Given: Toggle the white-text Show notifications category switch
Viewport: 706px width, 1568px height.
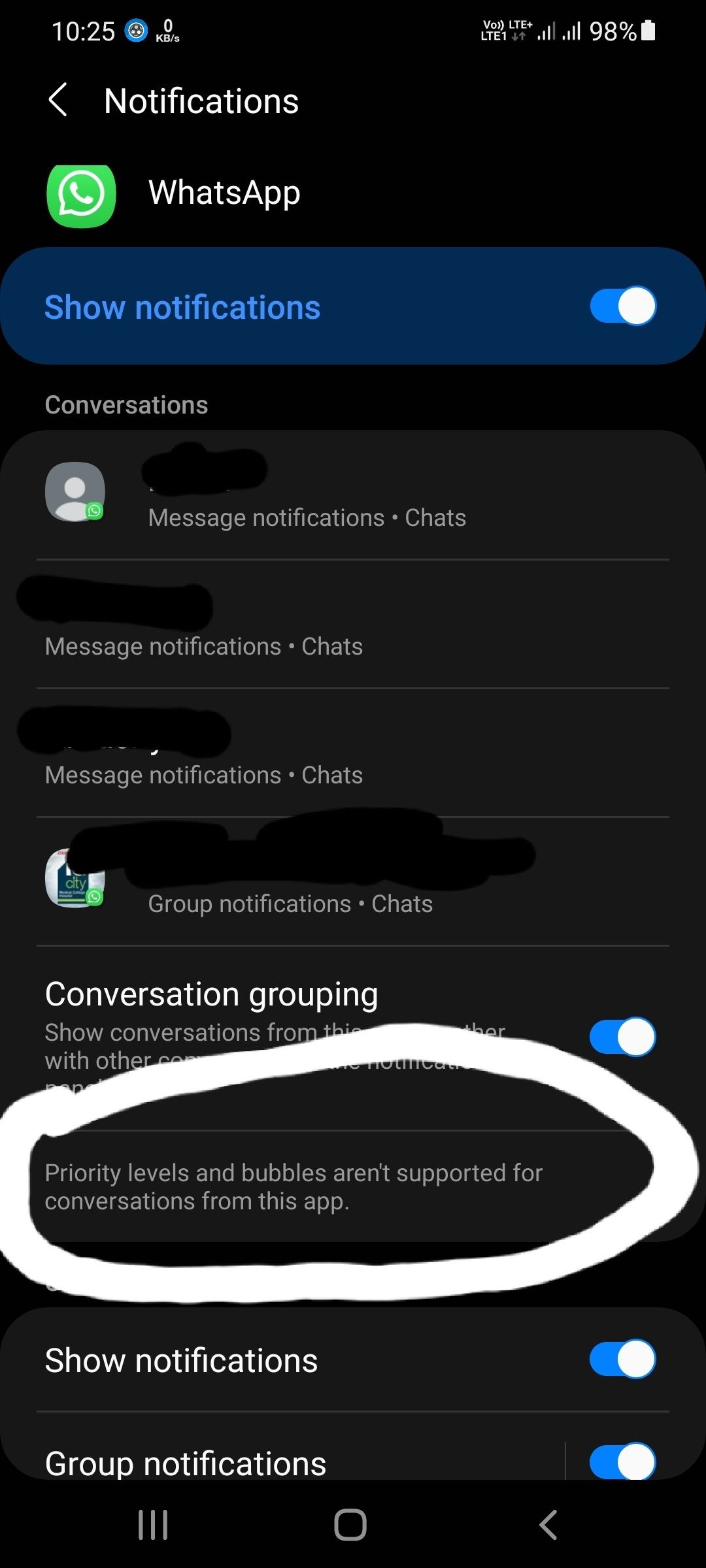Looking at the screenshot, I should coord(622,1360).
